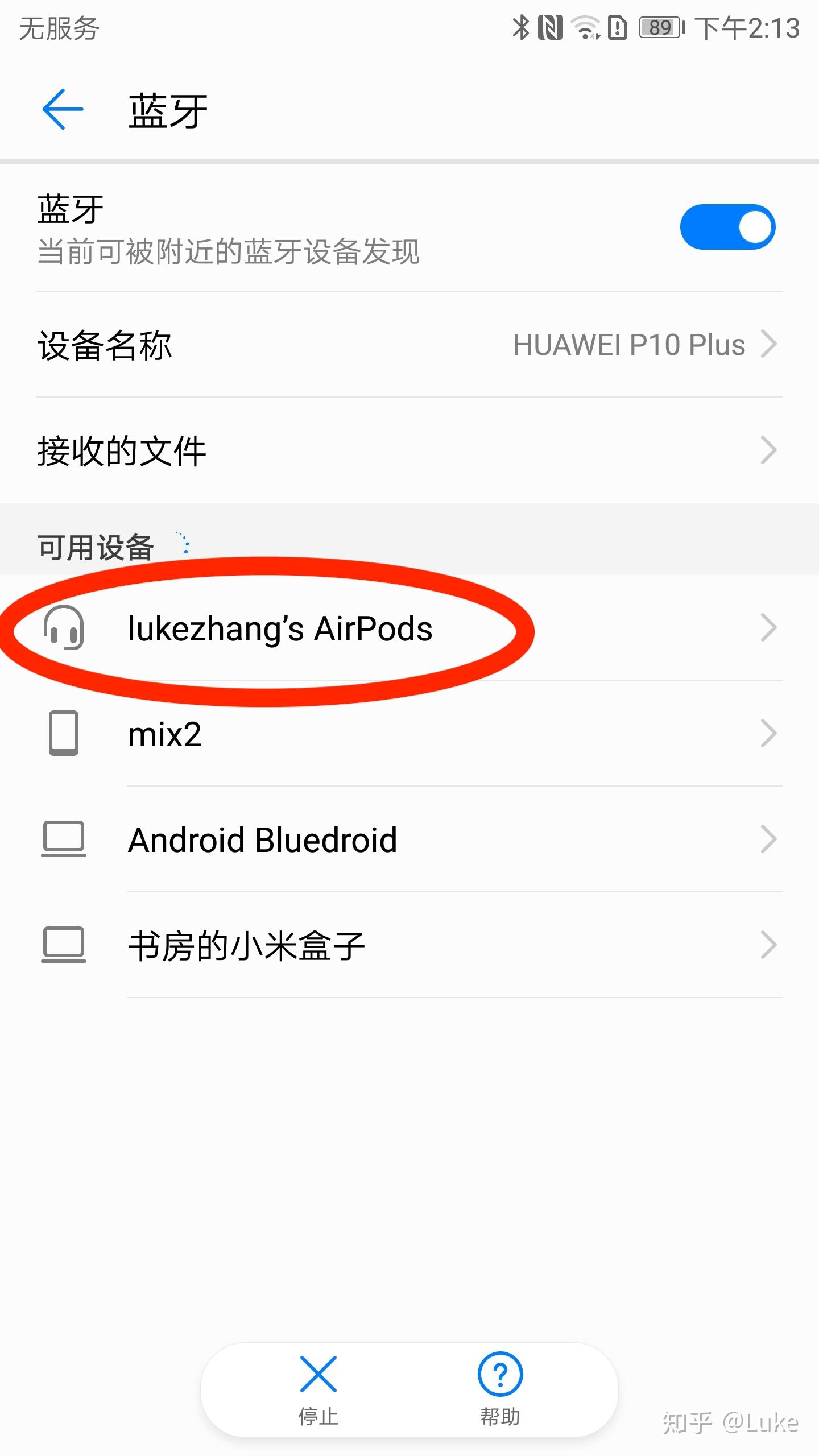Select the mix2 device
The width and height of the screenshot is (819, 1456).
pyautogui.click(x=409, y=734)
